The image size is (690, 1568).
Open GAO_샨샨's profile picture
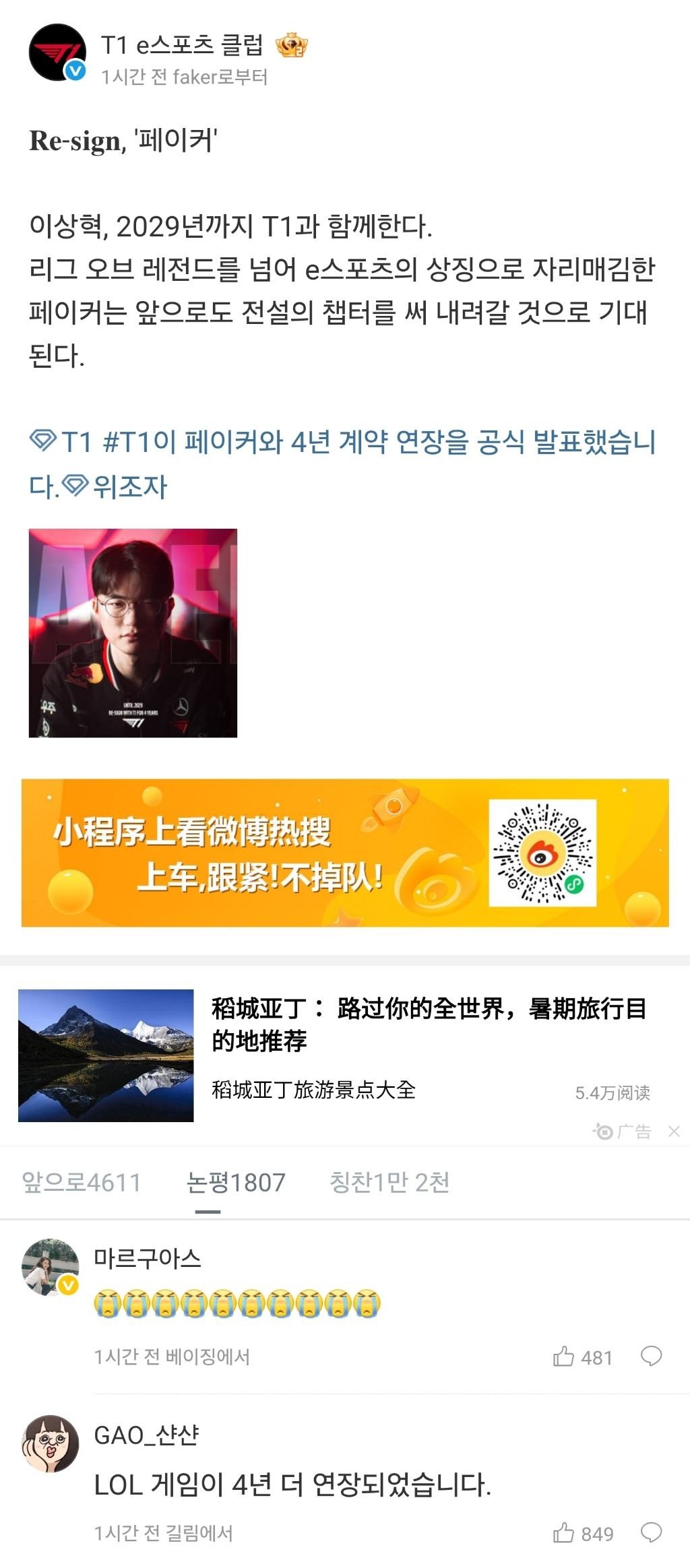51,1444
